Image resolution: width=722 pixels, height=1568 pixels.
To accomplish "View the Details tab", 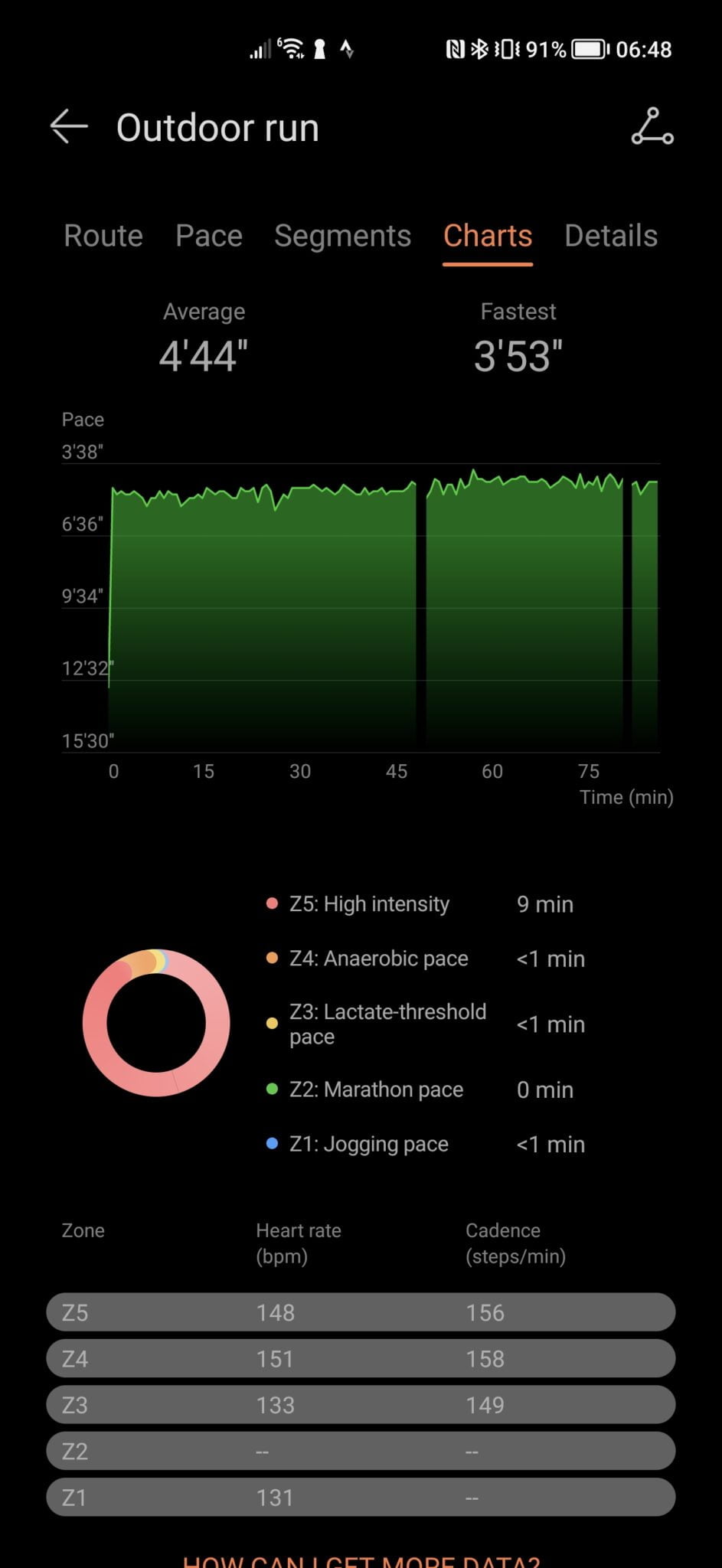I will (x=611, y=236).
